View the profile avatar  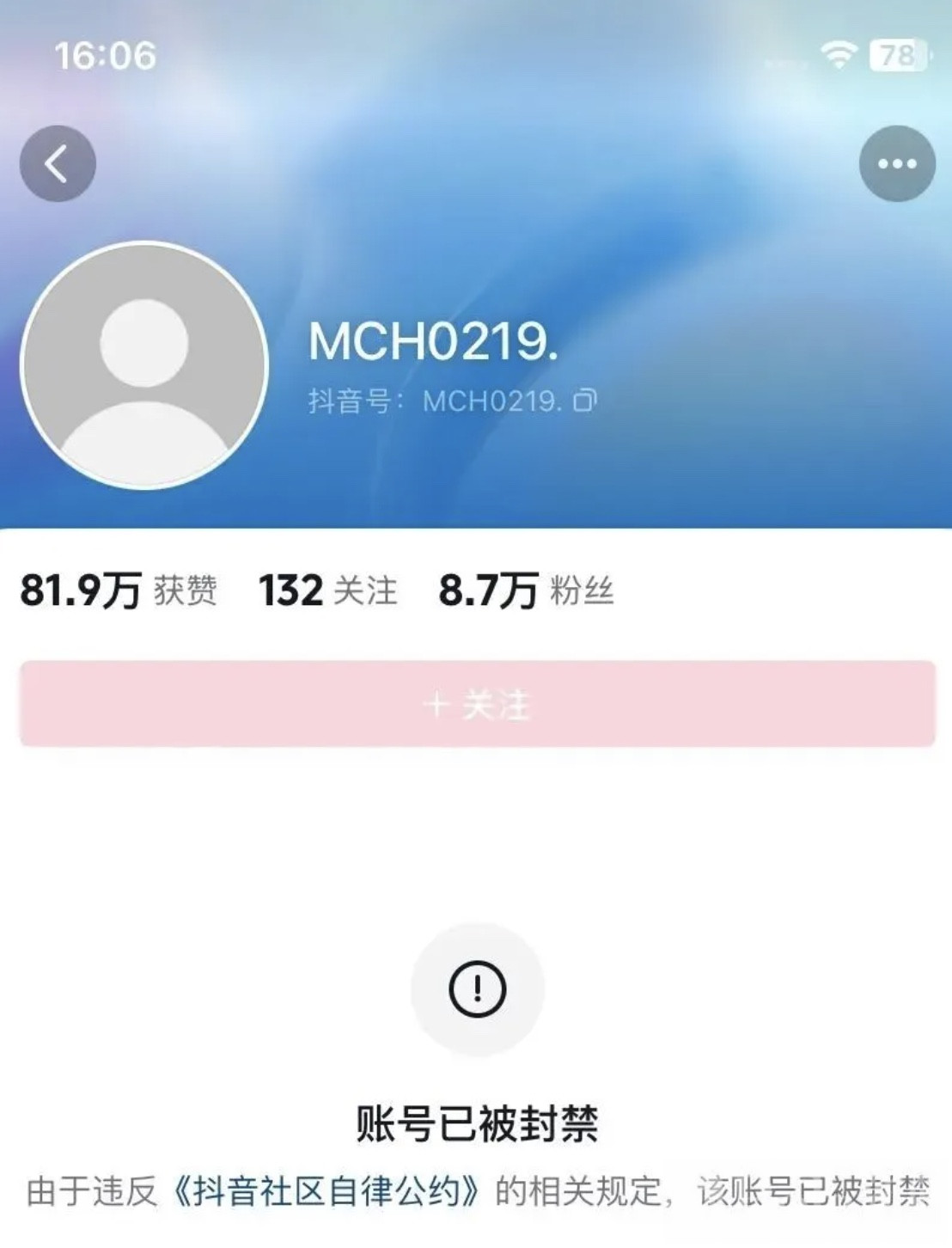click(x=144, y=365)
